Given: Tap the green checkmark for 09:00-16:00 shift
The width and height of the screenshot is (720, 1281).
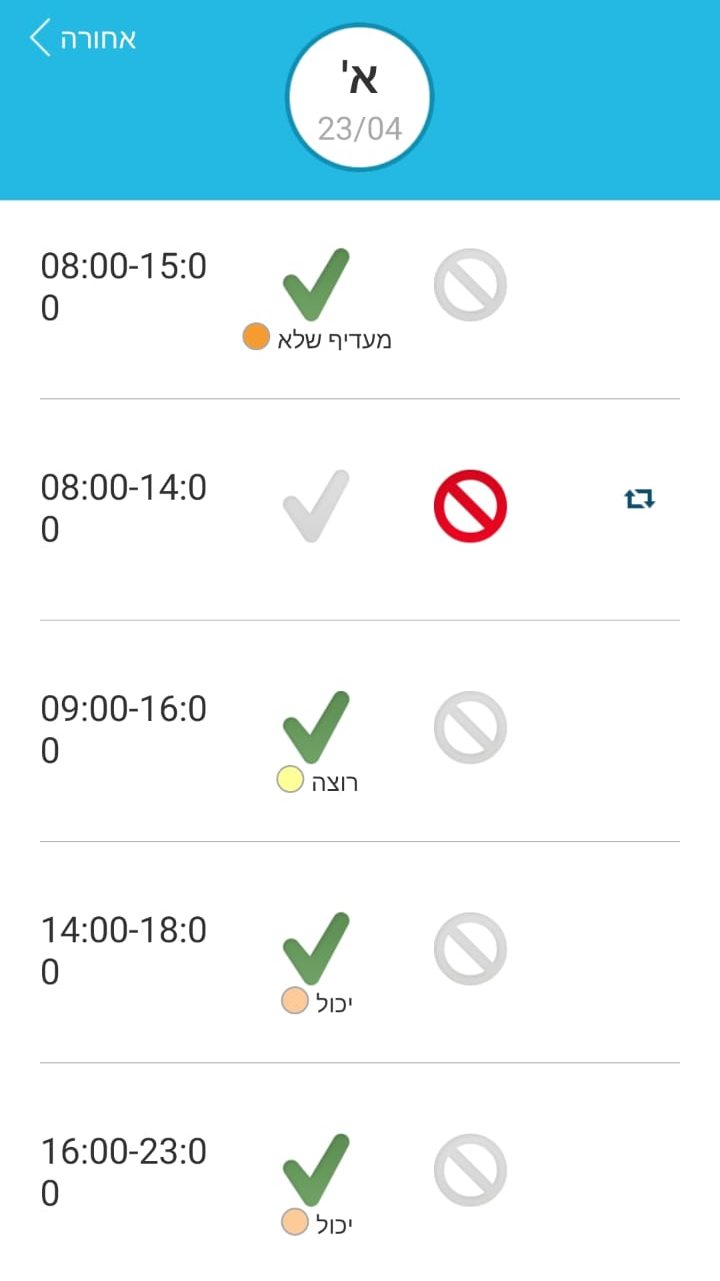Looking at the screenshot, I should (x=316, y=727).
